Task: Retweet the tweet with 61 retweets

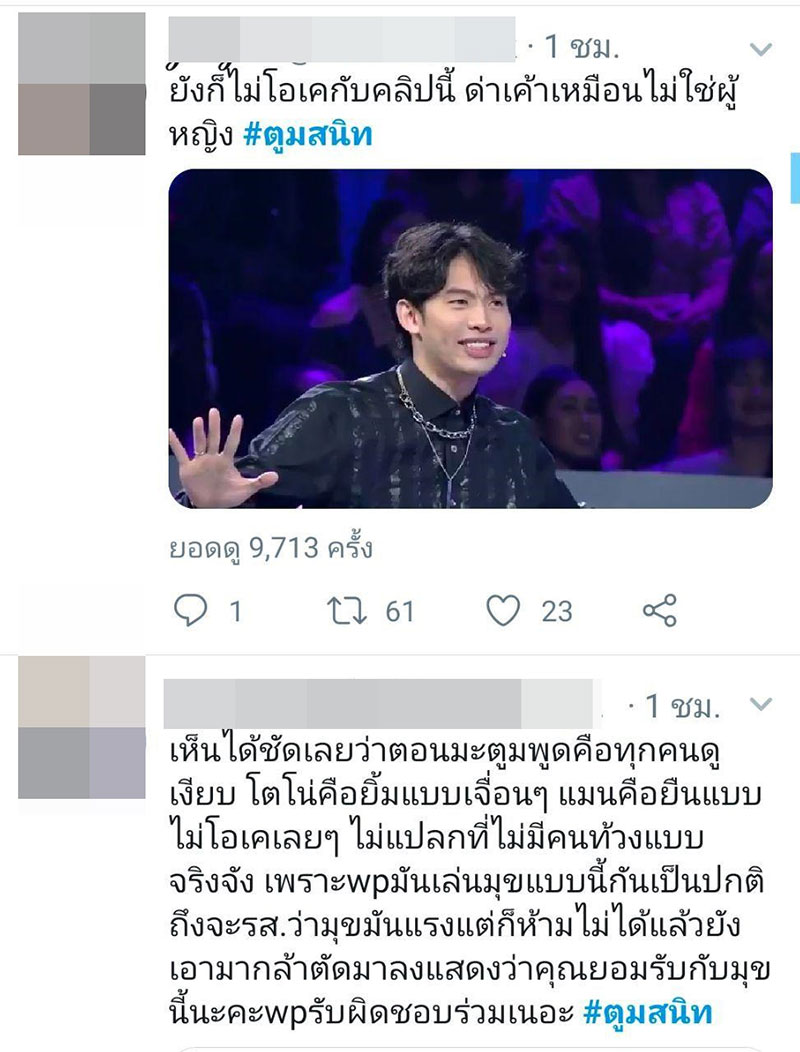Action: coord(347,609)
